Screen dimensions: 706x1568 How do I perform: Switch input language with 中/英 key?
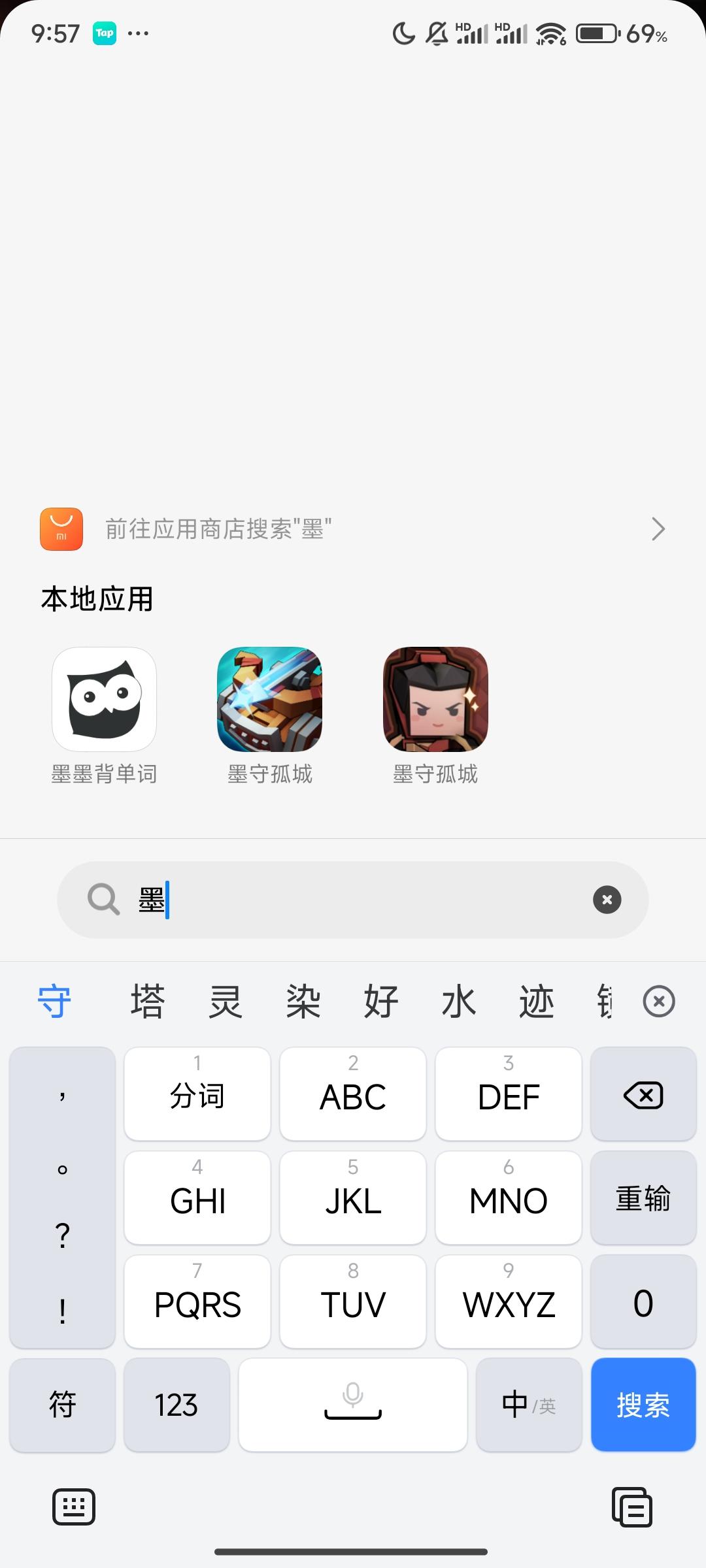528,1405
